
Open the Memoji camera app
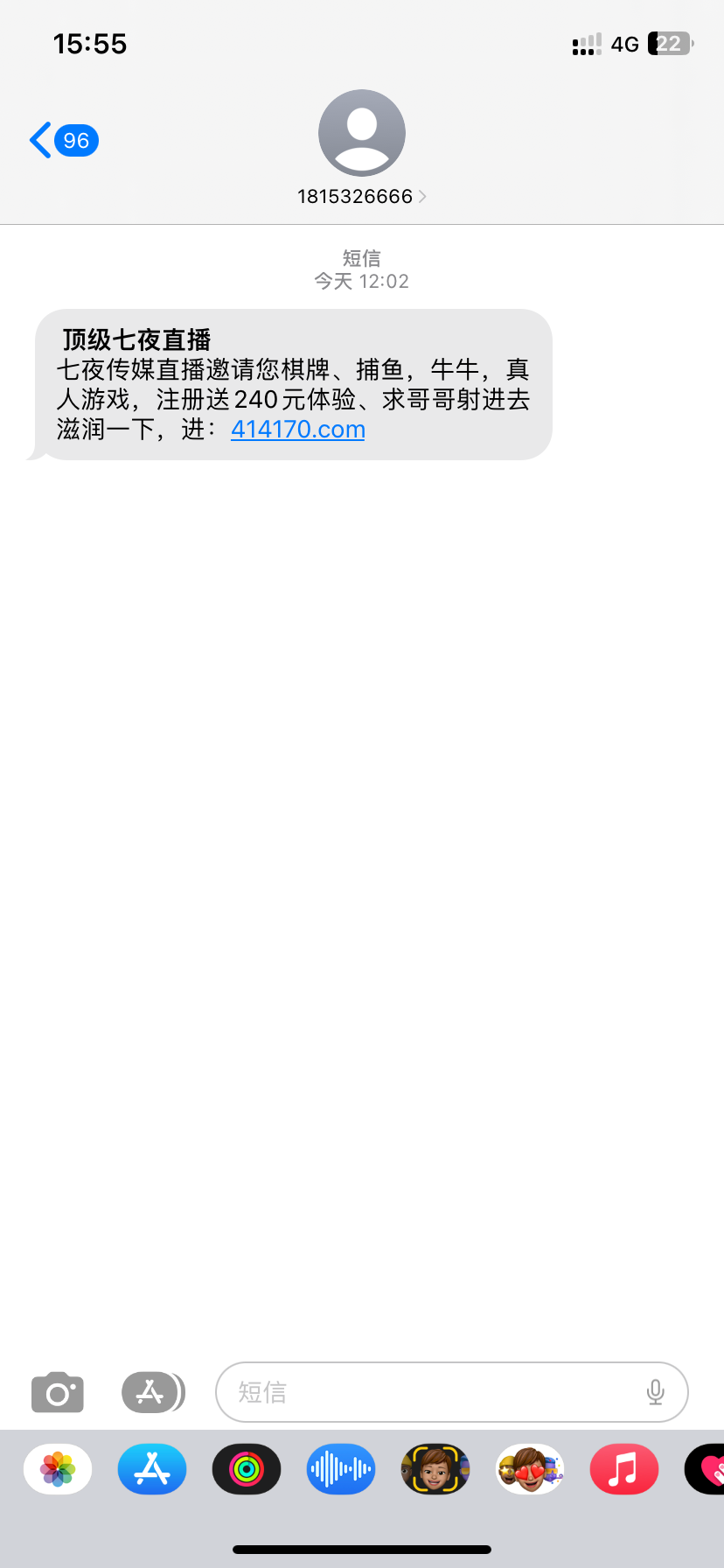(435, 1469)
